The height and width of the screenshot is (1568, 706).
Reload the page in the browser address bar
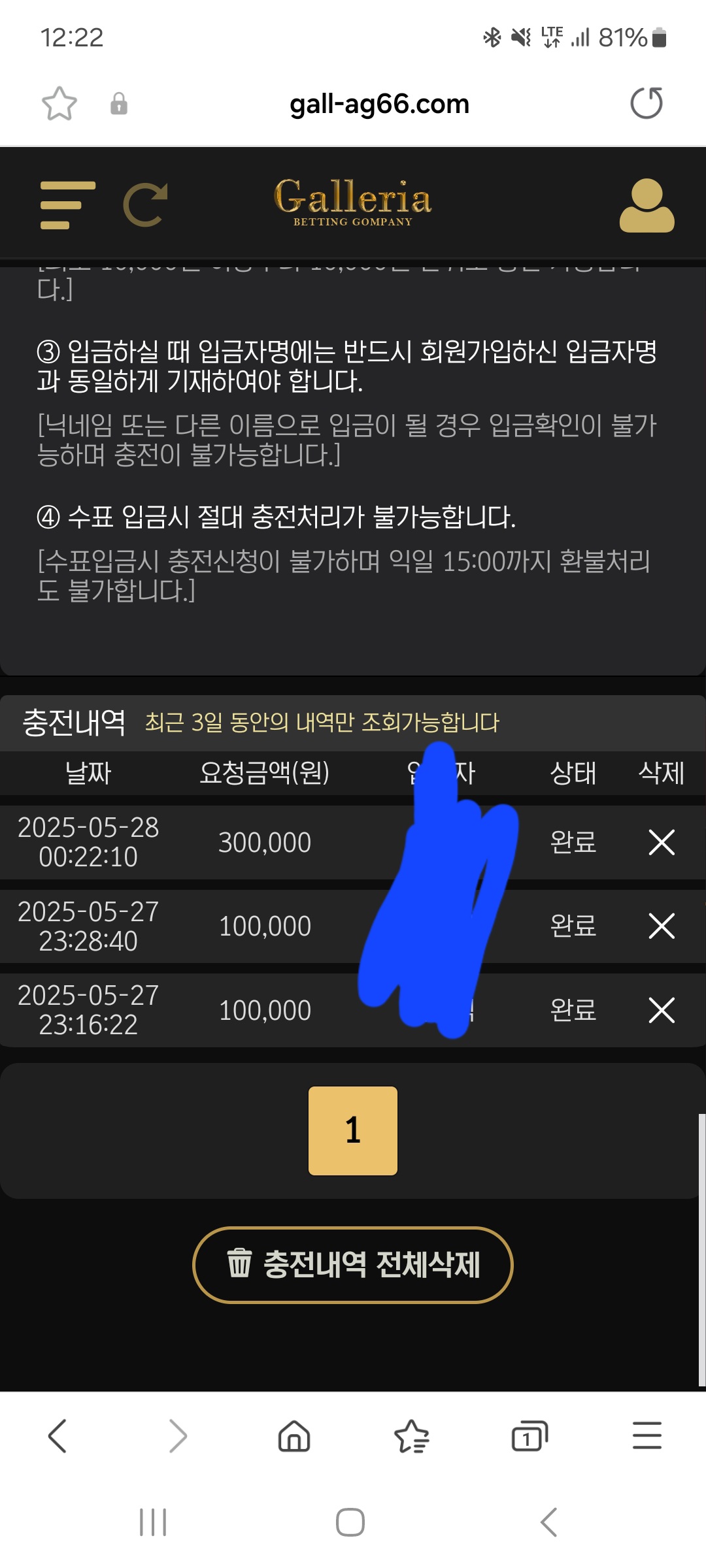click(647, 103)
